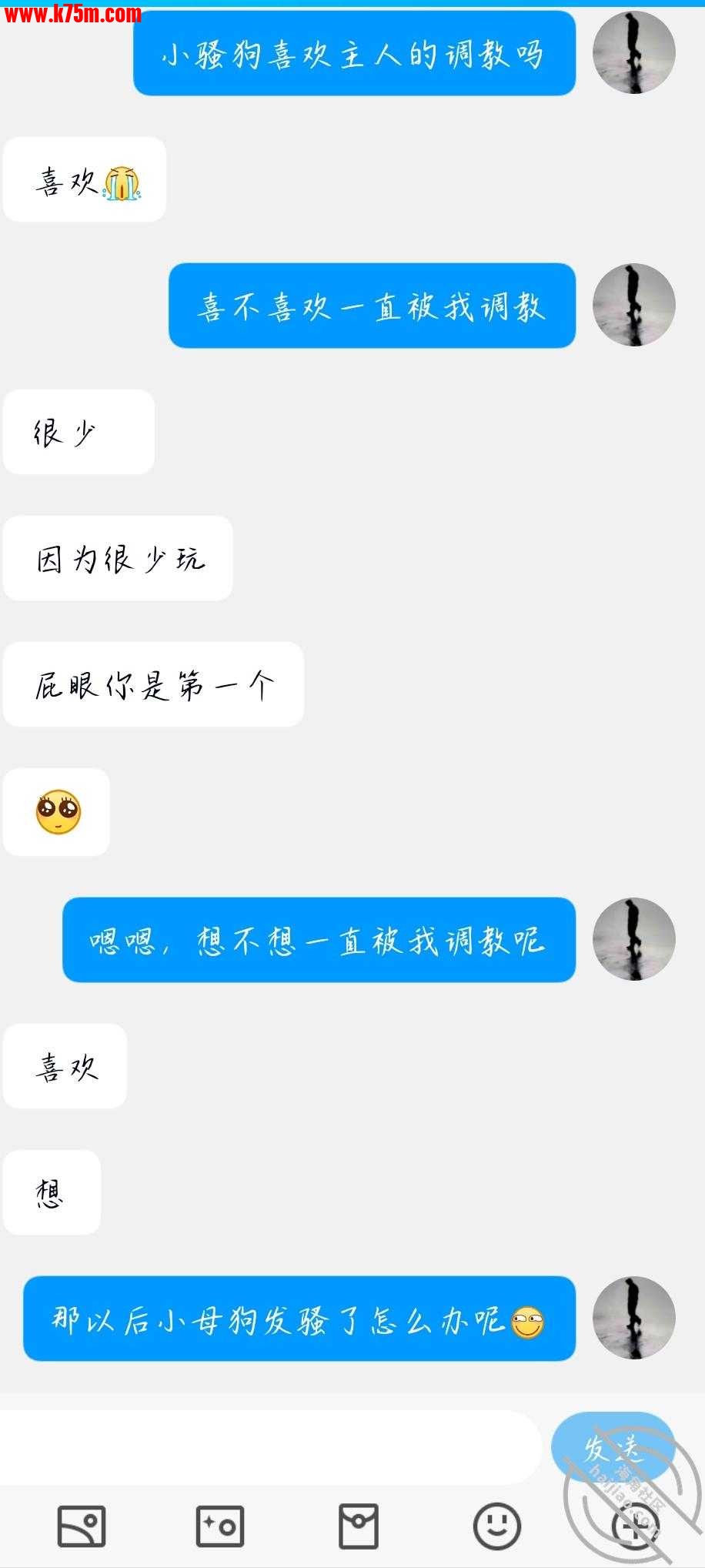Image resolution: width=705 pixels, height=1568 pixels.
Task: Tap the message text input field
Action: point(269,1448)
